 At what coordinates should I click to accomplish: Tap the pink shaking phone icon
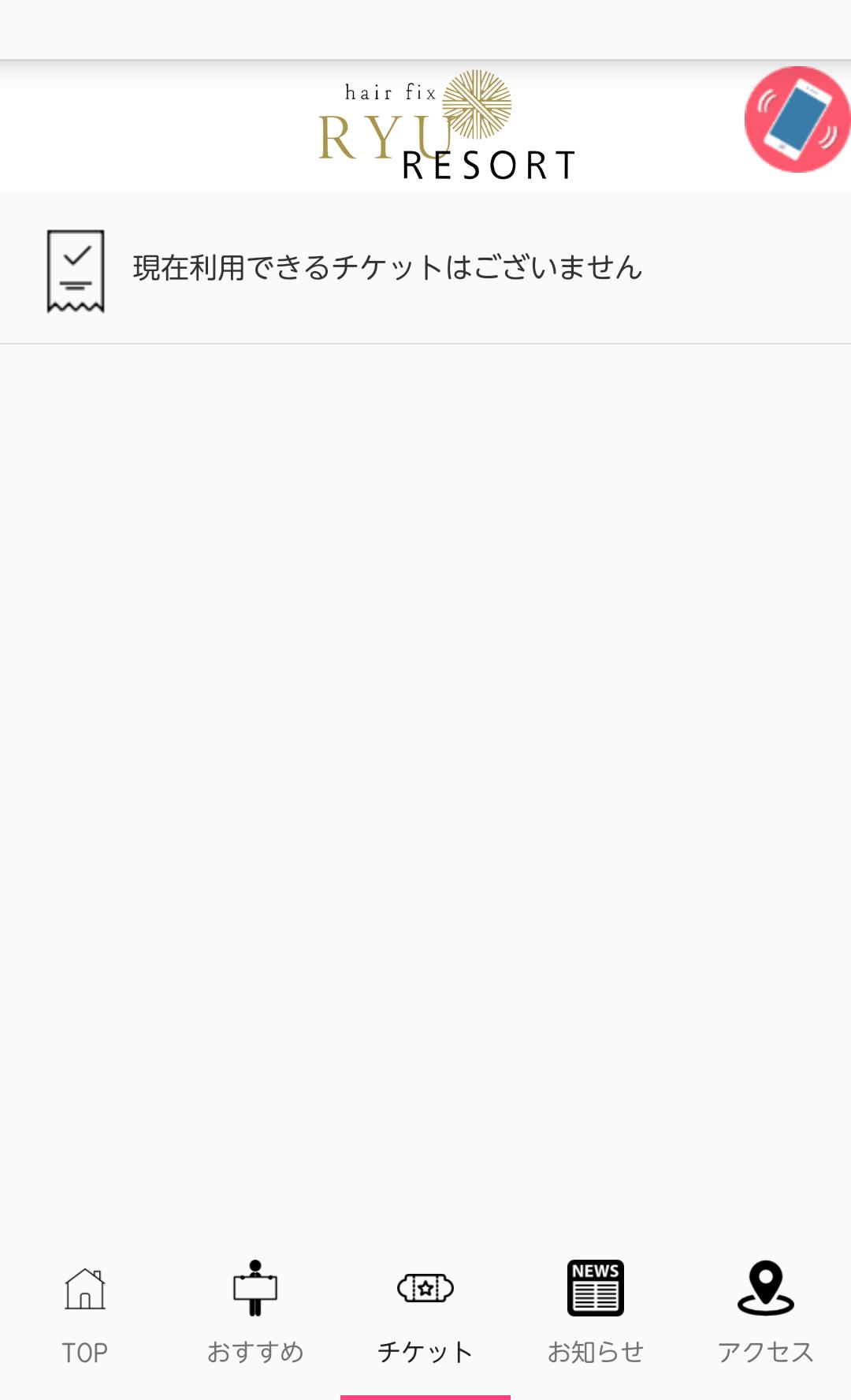796,120
